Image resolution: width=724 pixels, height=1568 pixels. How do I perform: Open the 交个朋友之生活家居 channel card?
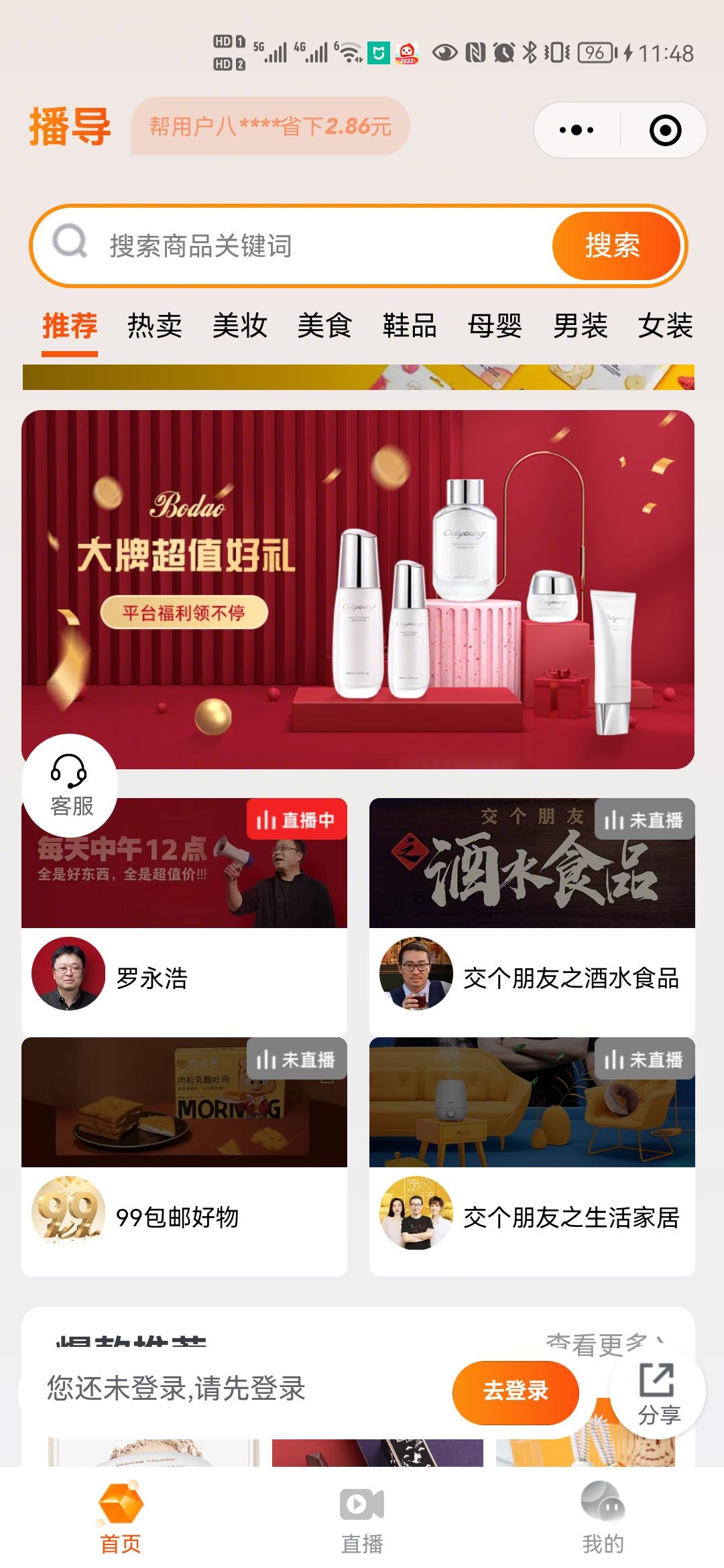tap(532, 1157)
